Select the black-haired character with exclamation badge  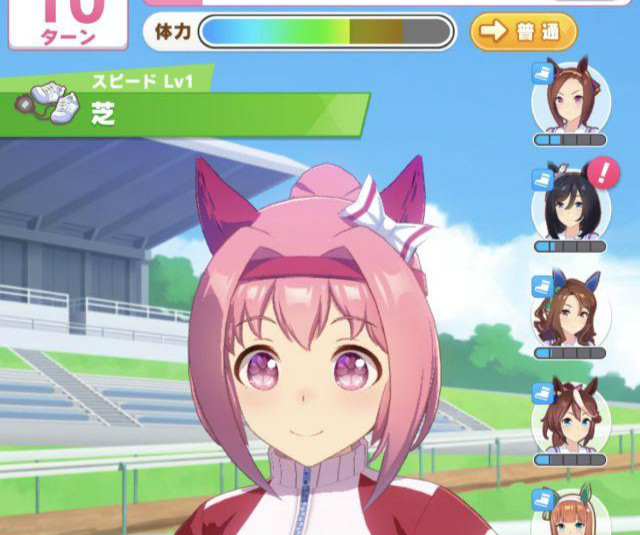(571, 207)
